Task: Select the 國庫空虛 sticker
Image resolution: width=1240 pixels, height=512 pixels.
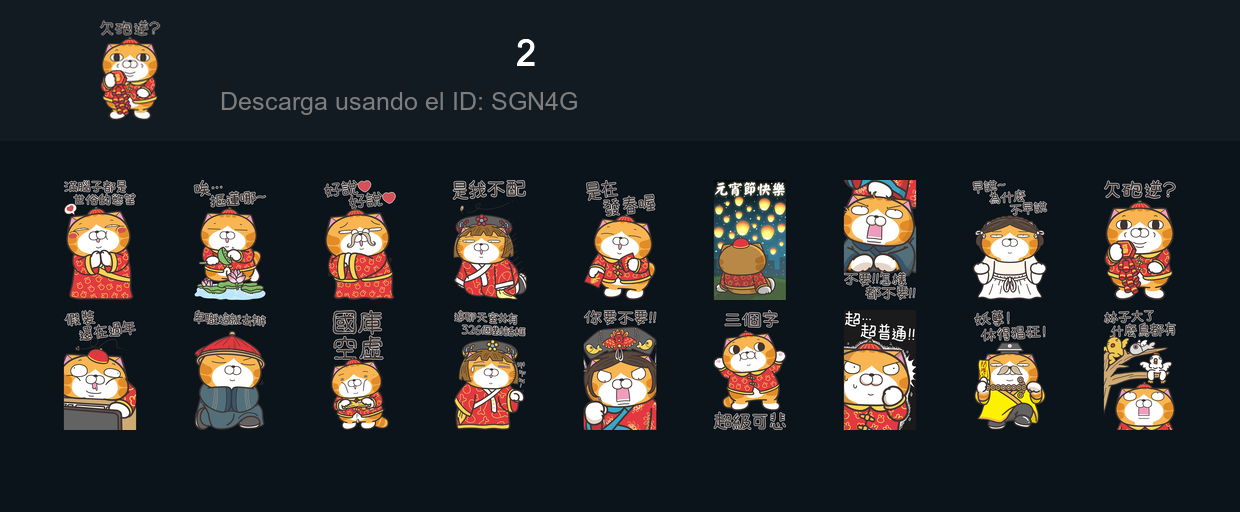Action: pos(360,370)
